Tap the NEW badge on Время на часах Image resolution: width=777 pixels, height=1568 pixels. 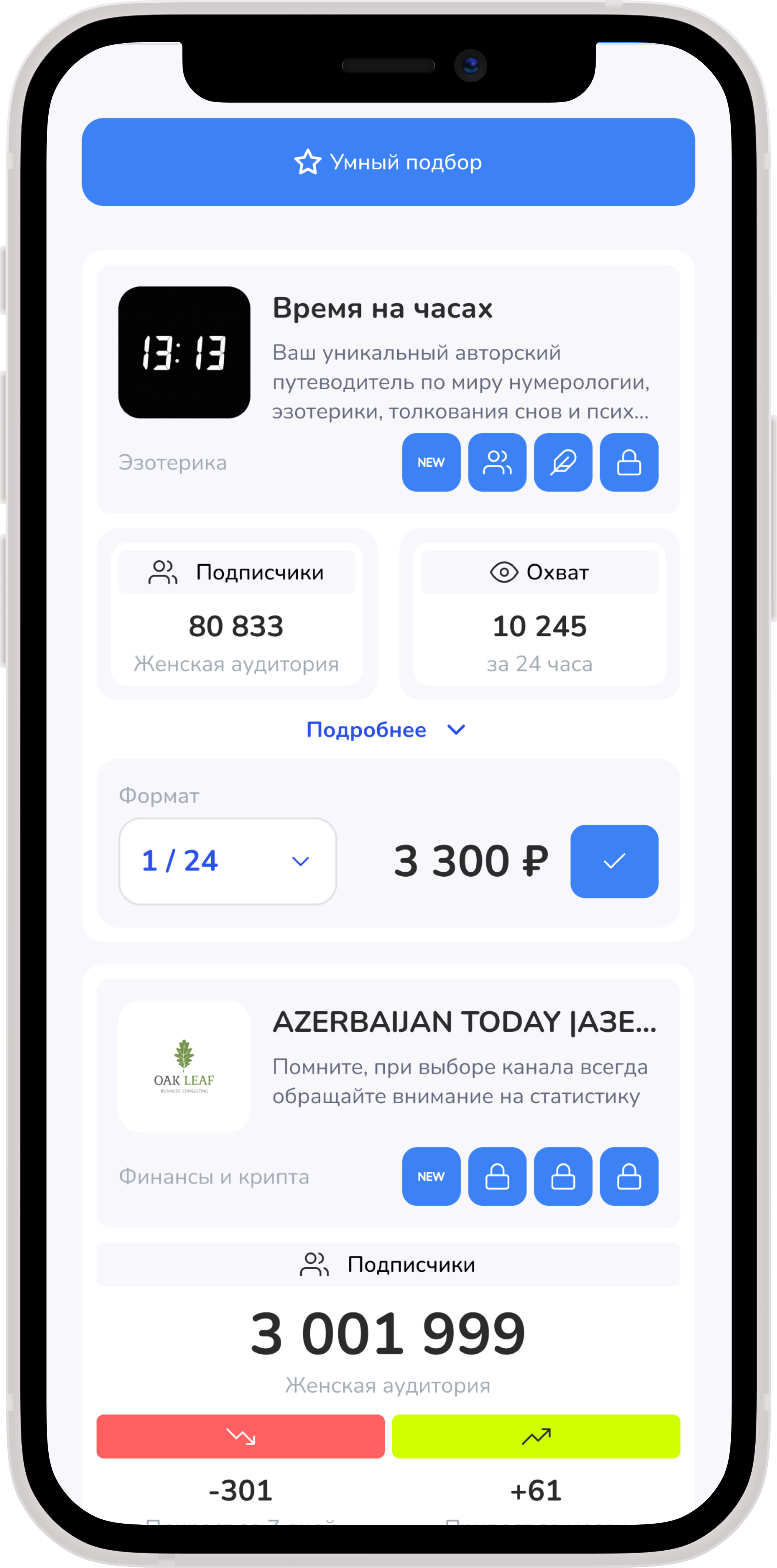click(x=431, y=462)
